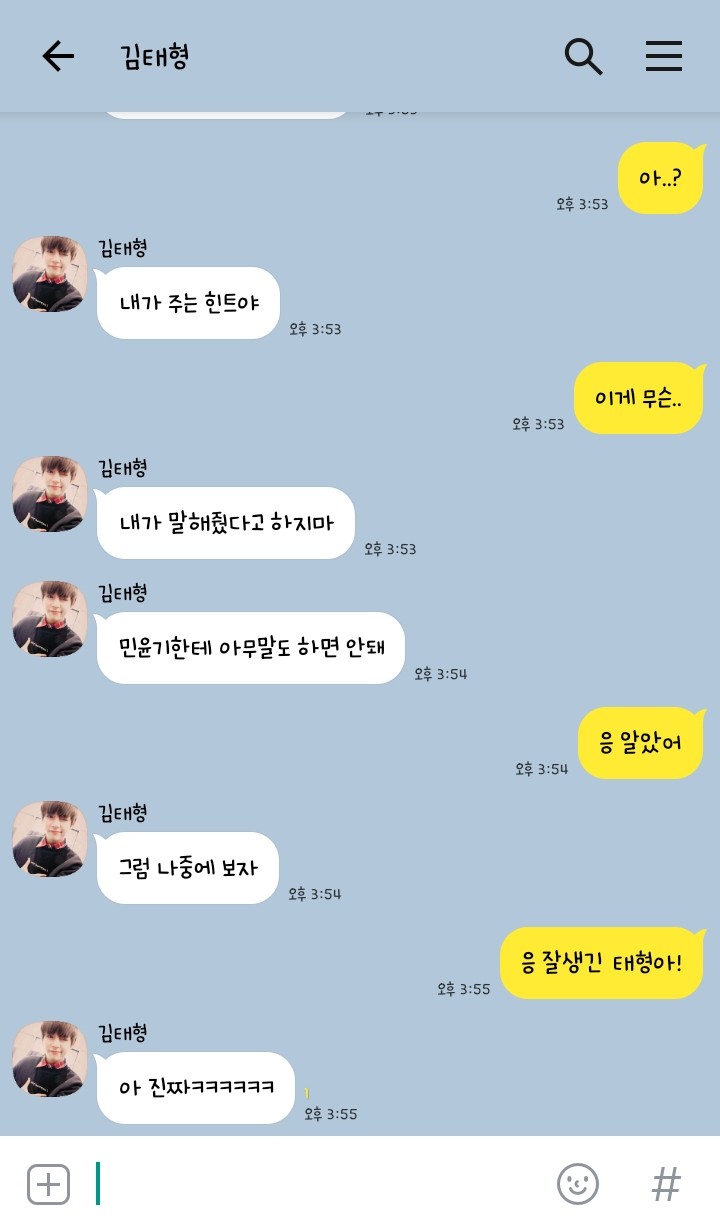Open the chat room menu

[x=663, y=57]
